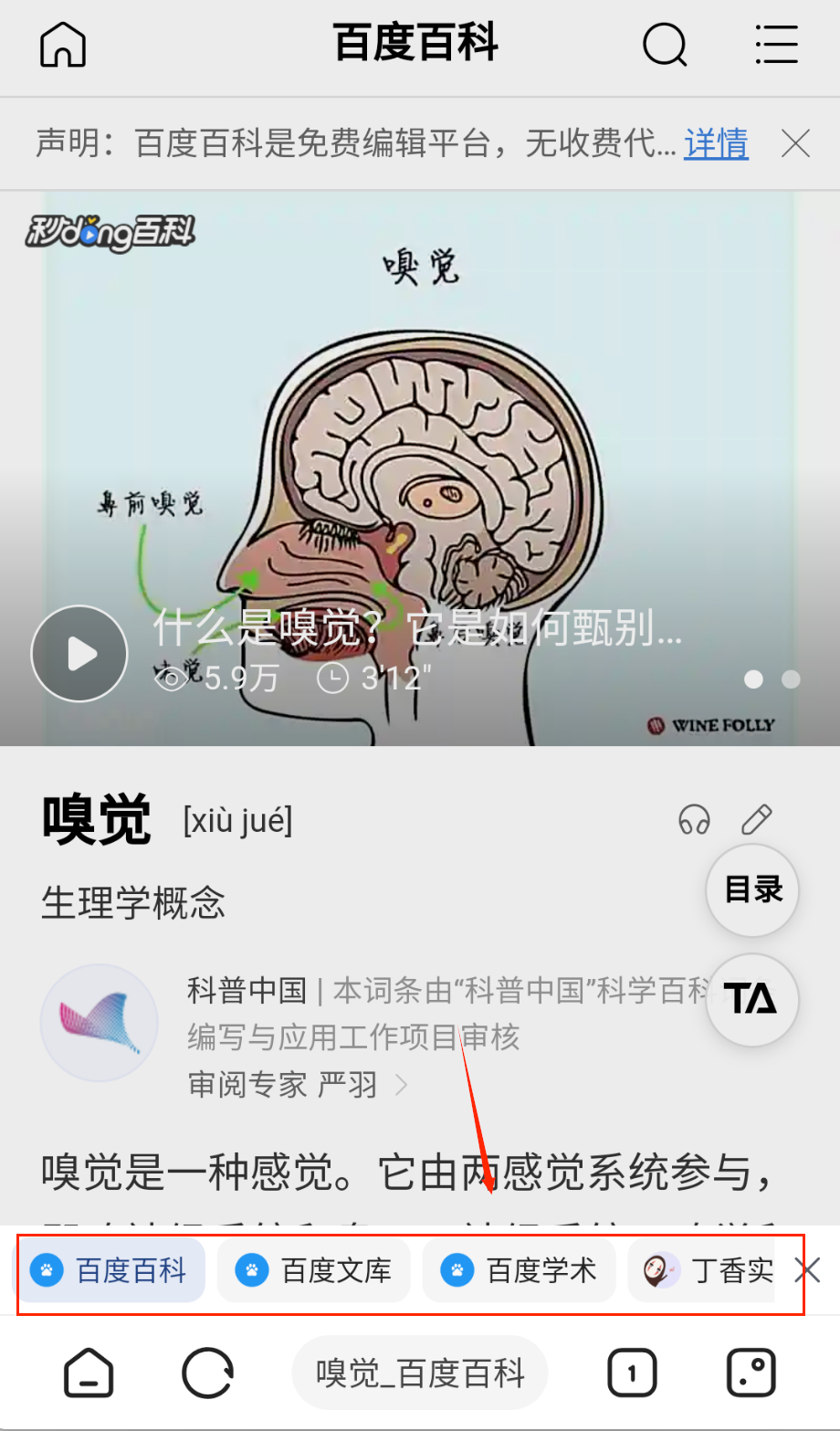Listen to the entry via headphone icon
840x1431 pixels.
point(694,819)
